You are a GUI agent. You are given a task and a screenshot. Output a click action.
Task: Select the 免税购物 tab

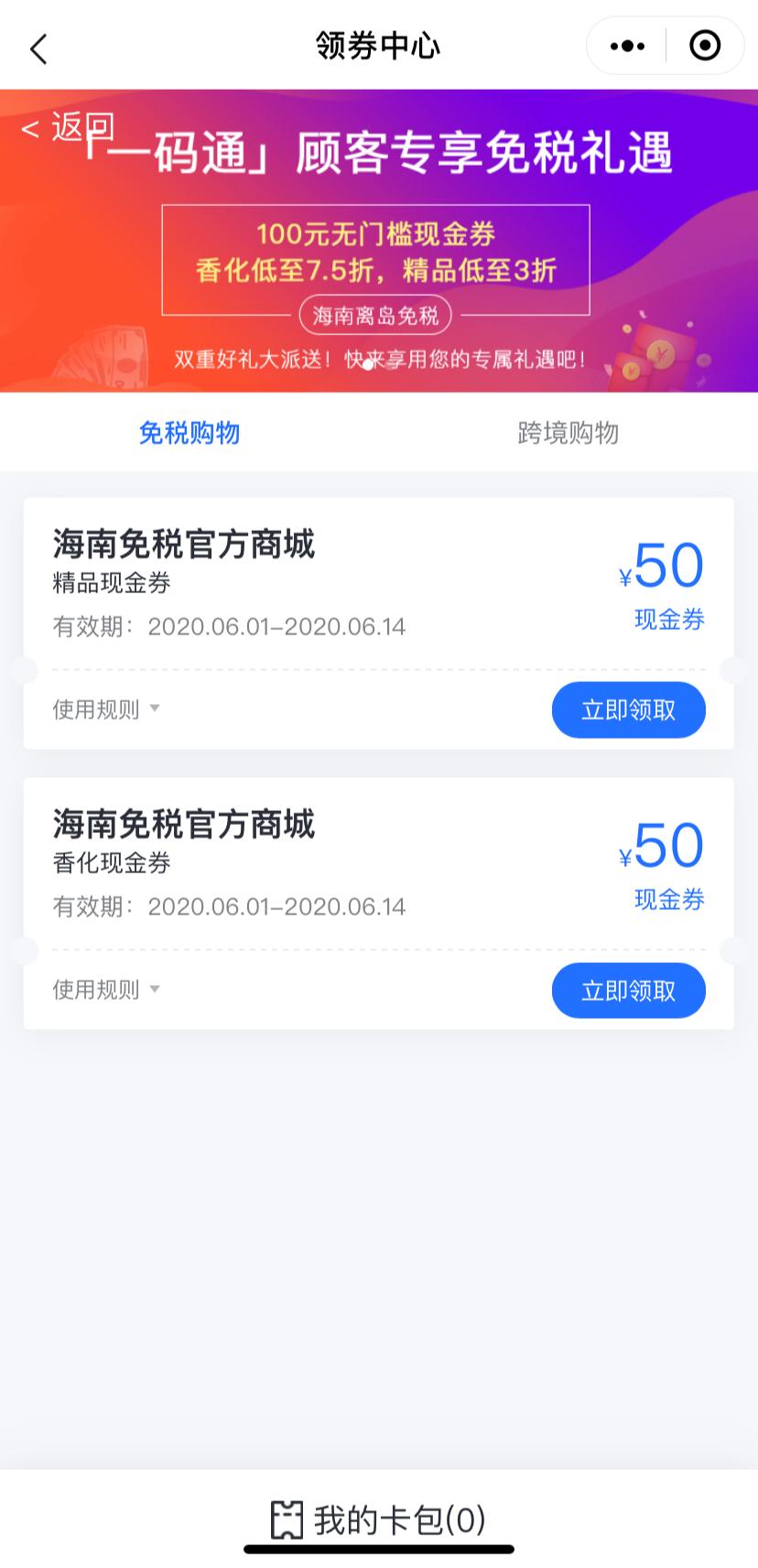coord(189,433)
